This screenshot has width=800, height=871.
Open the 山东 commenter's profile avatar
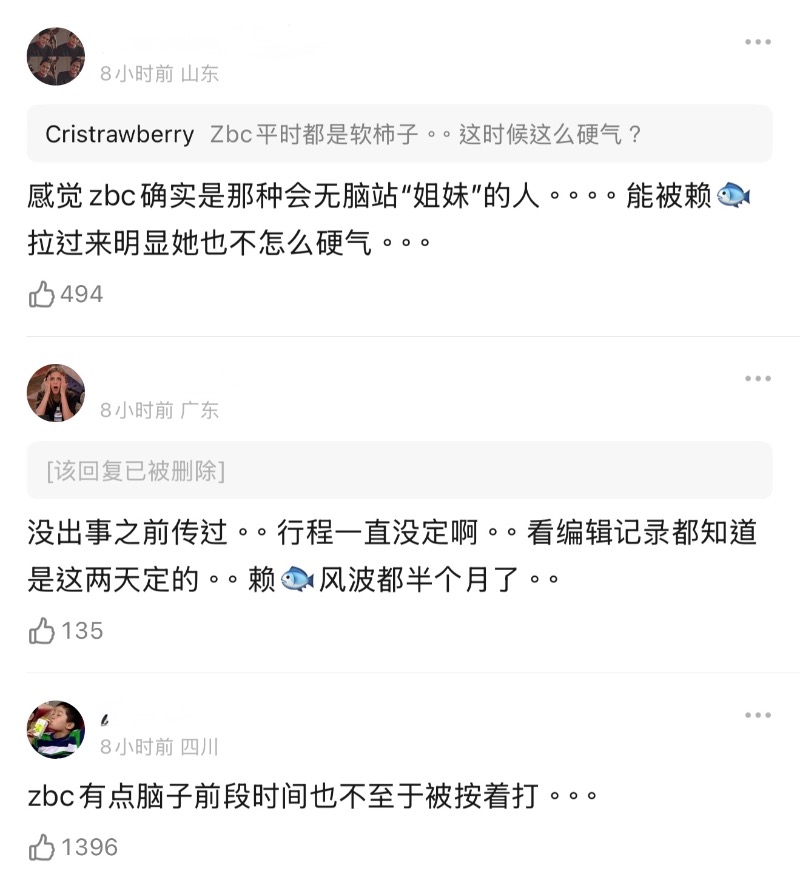(56, 56)
